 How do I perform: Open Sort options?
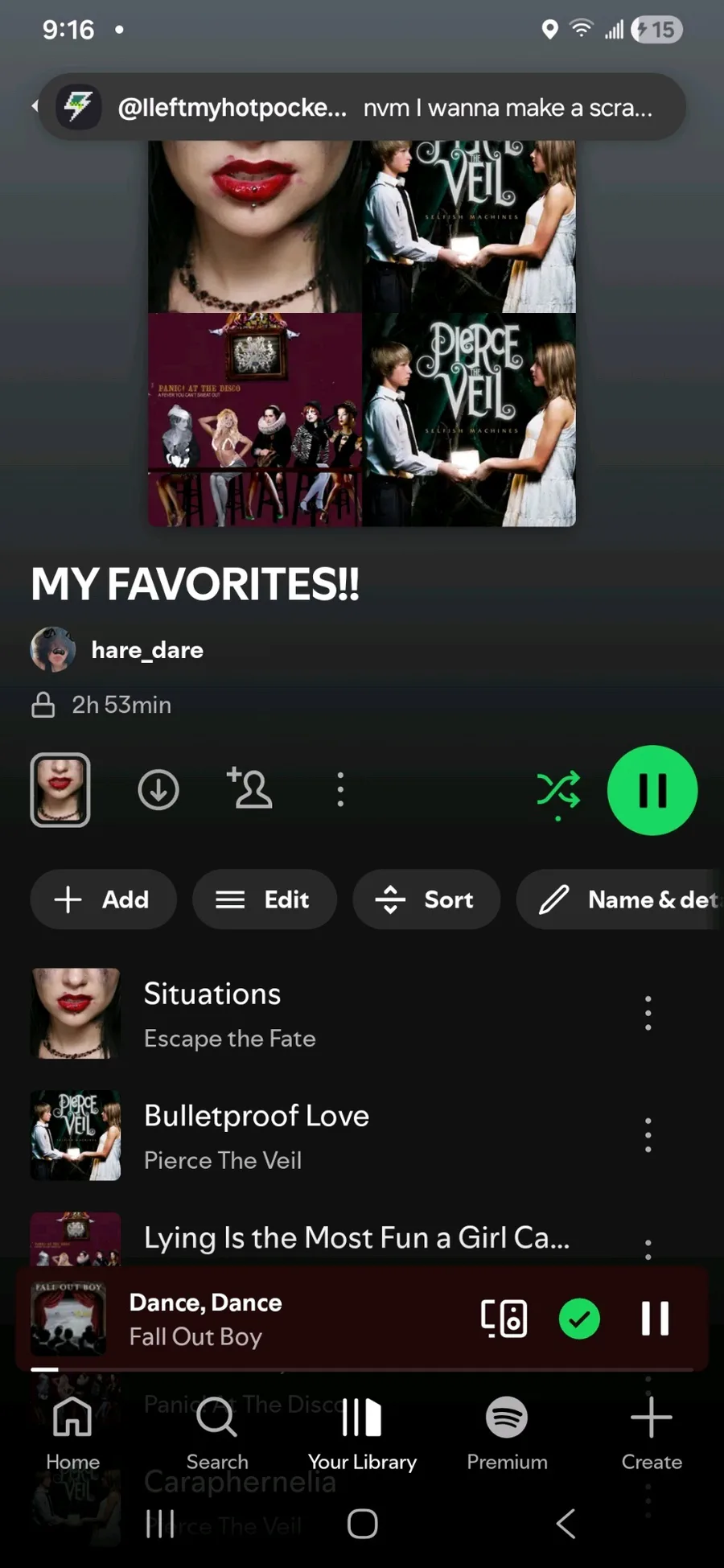coord(426,899)
